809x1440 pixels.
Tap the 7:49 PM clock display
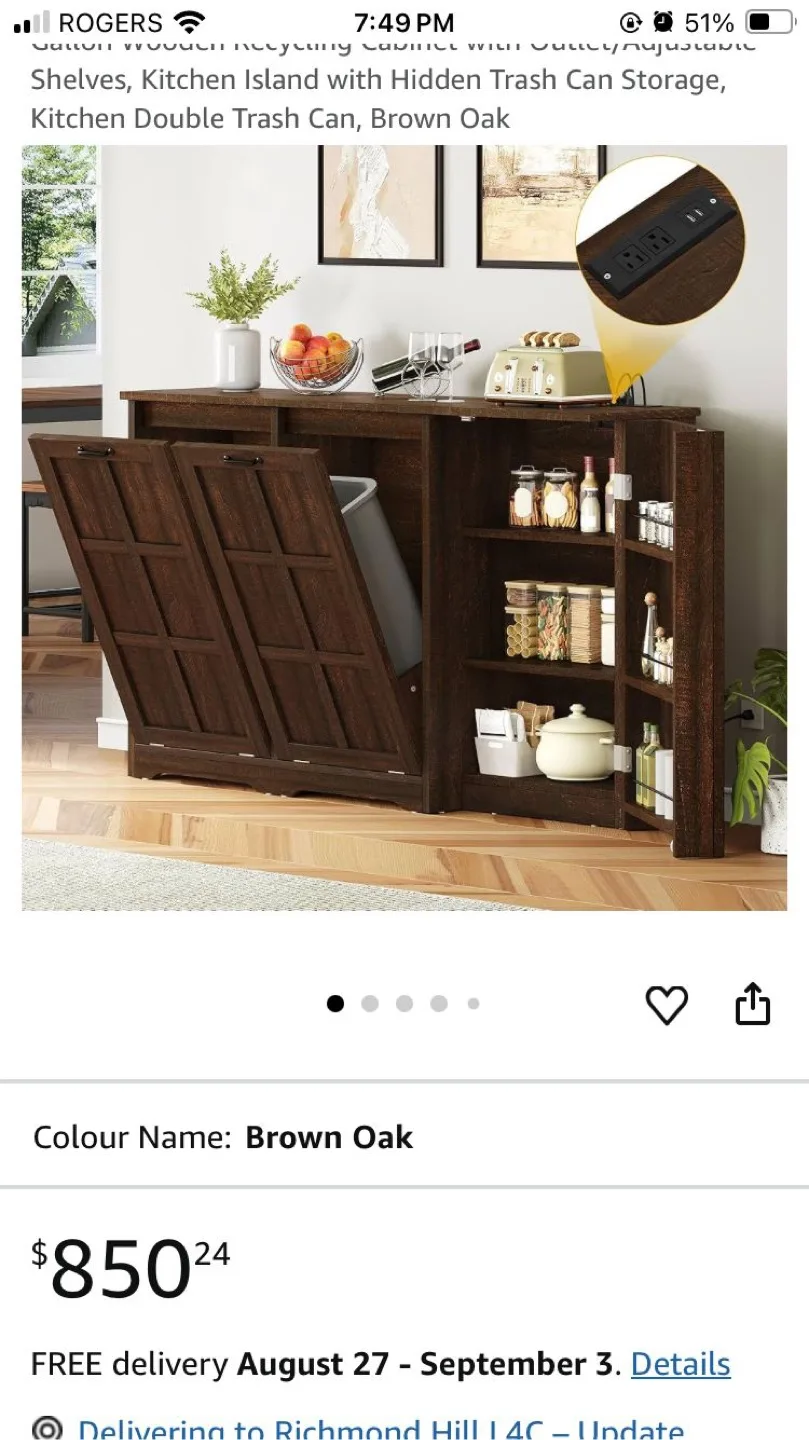[404, 21]
